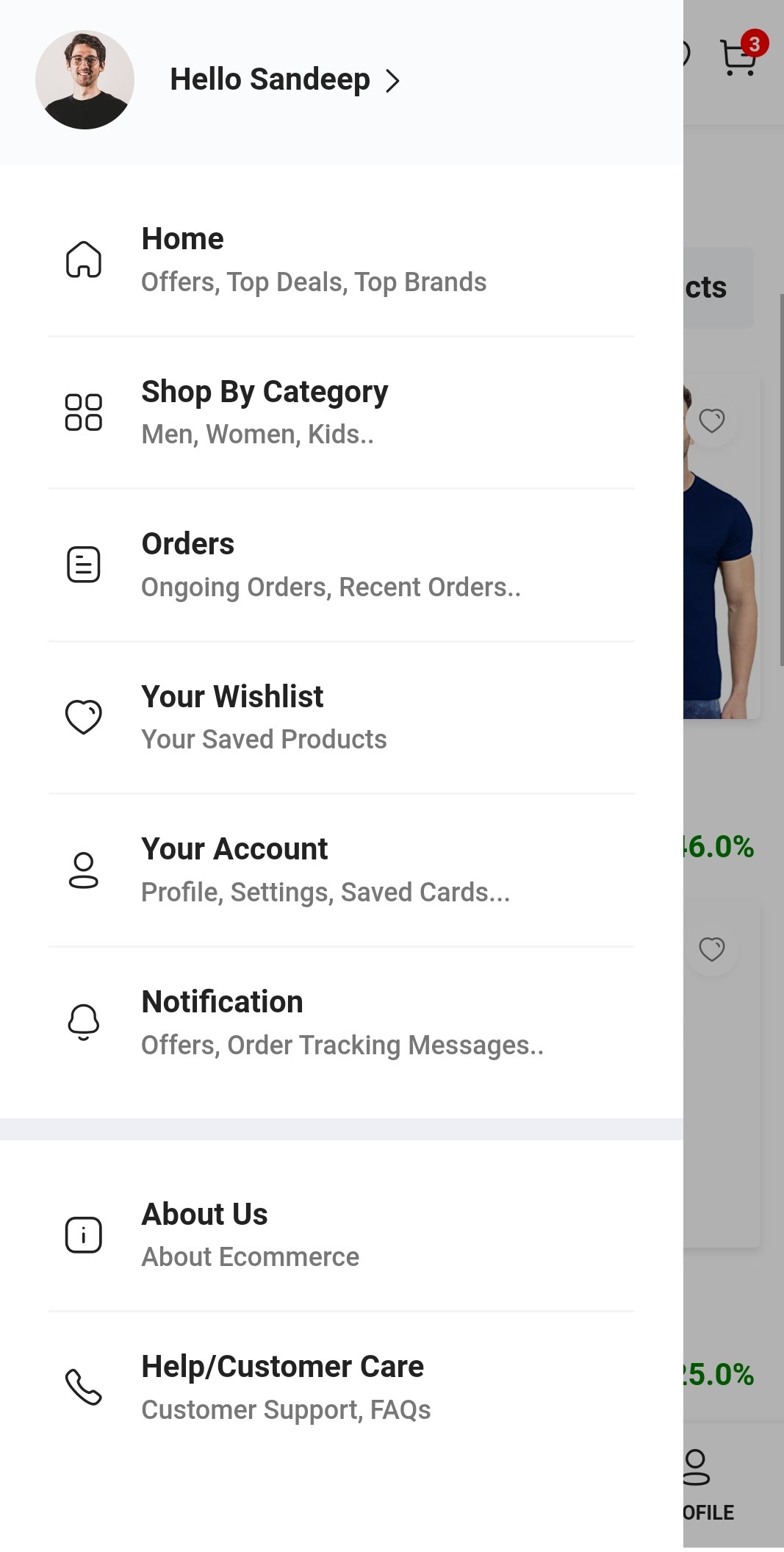Screen dimensions: 784x1552
Task: Open Help/Customer Care
Action: [342, 1387]
